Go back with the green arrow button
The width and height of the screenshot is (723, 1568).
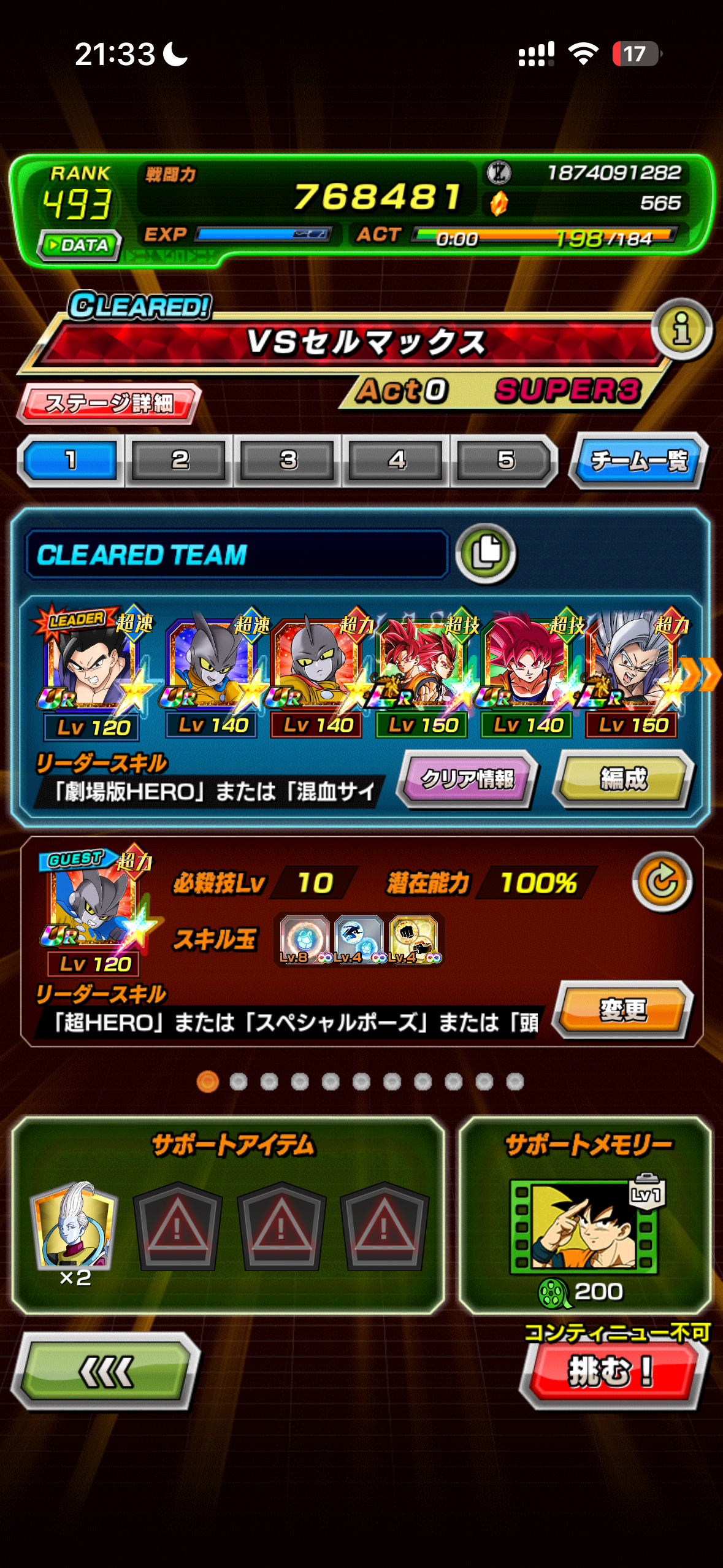pos(105,1372)
